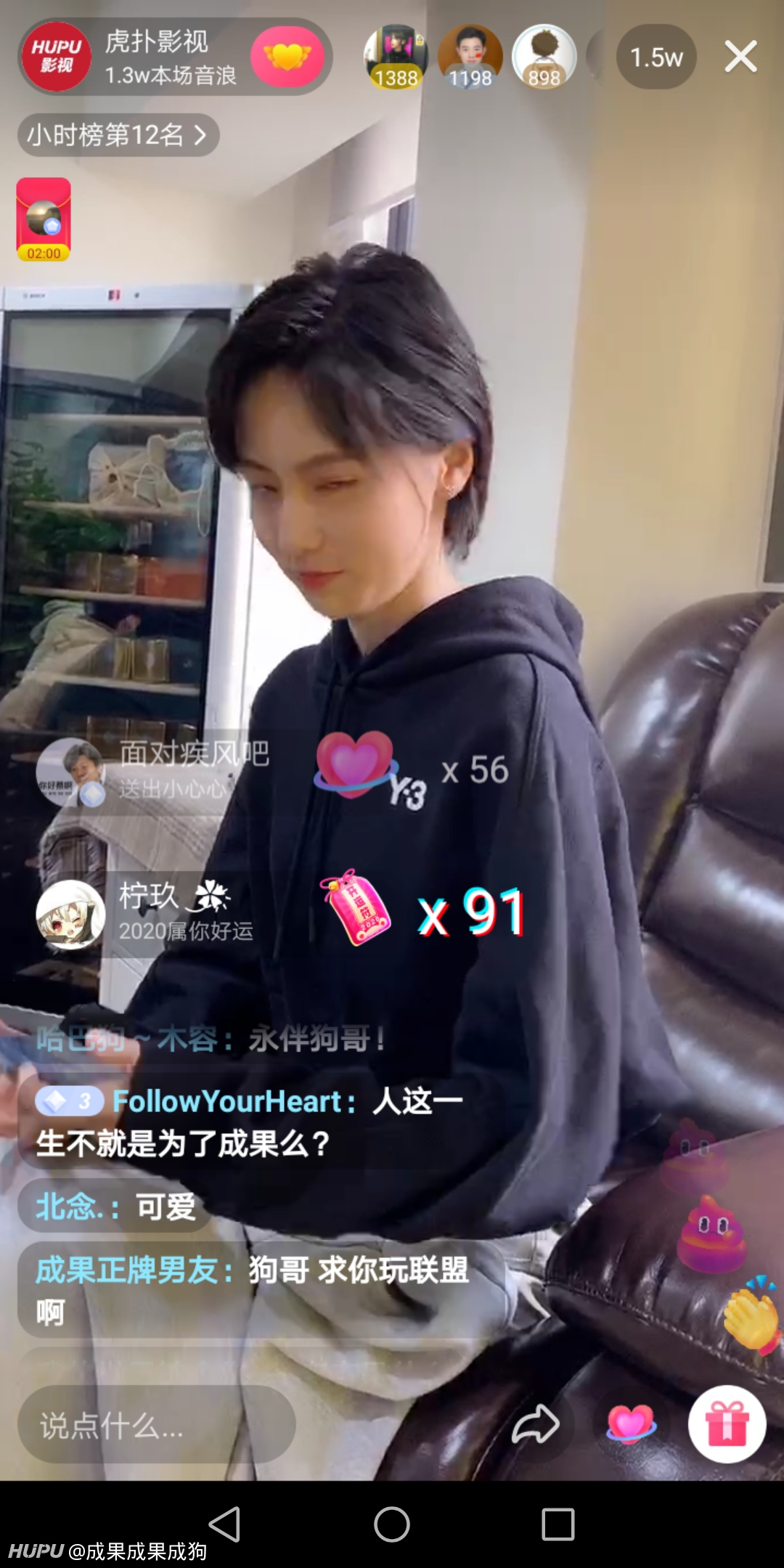Viewport: 784px width, 1568px height.
Task: Open the 虎扑影视 host profile
Action: 57,57
